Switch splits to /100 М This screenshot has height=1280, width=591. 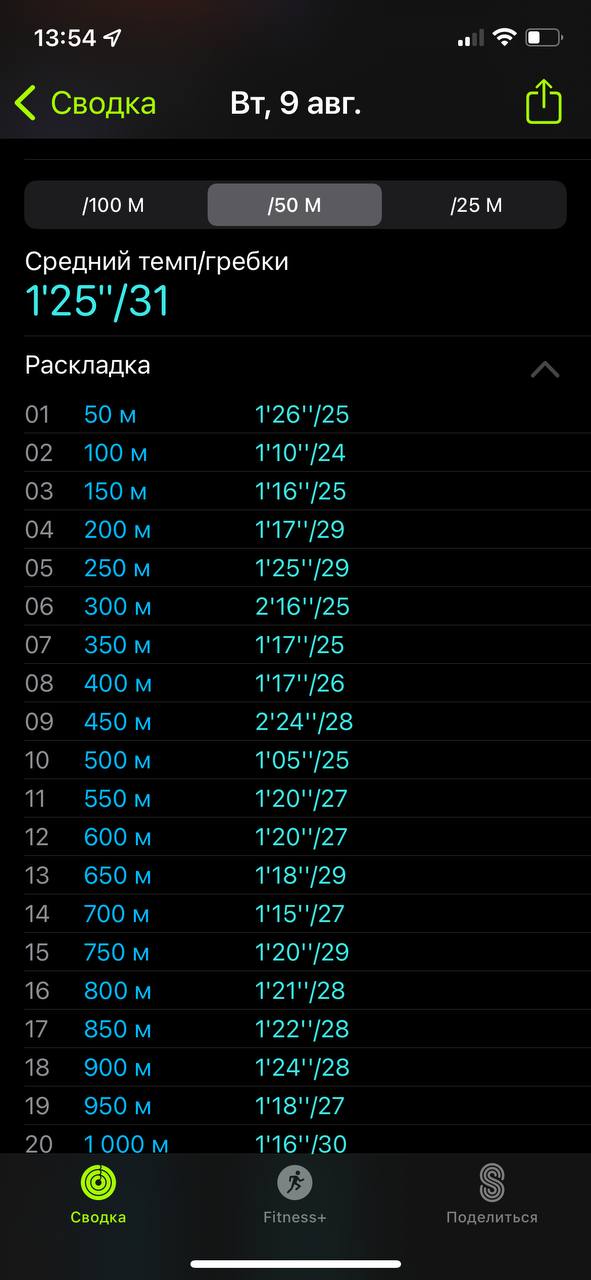coord(114,205)
